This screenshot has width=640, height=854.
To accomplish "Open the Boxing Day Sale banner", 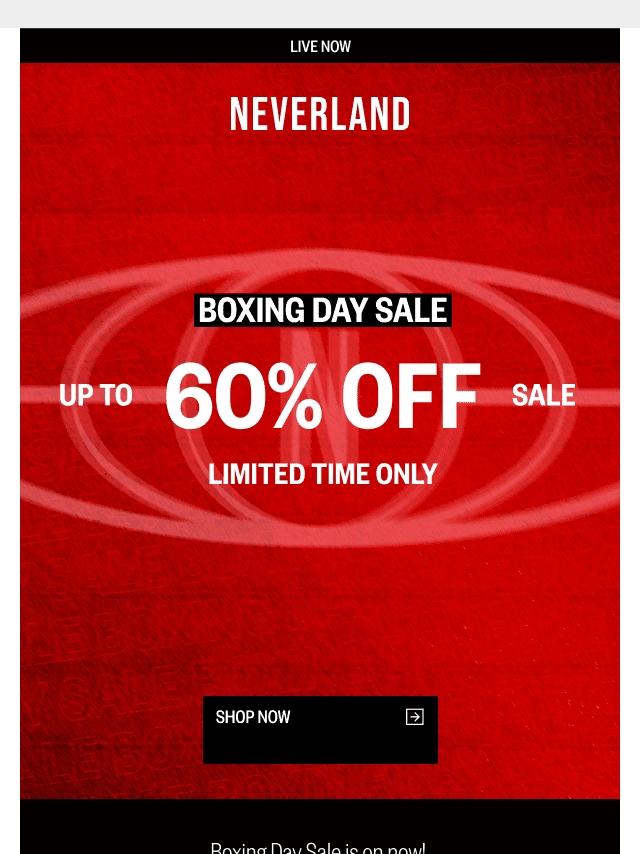I will 321,400.
